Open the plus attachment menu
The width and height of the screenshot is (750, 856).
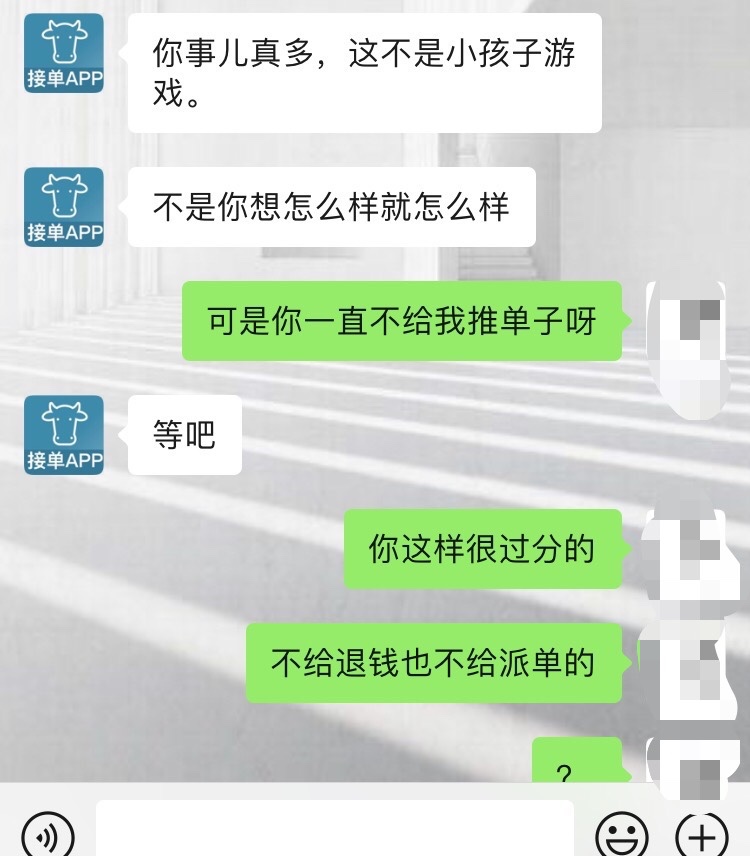pos(702,833)
